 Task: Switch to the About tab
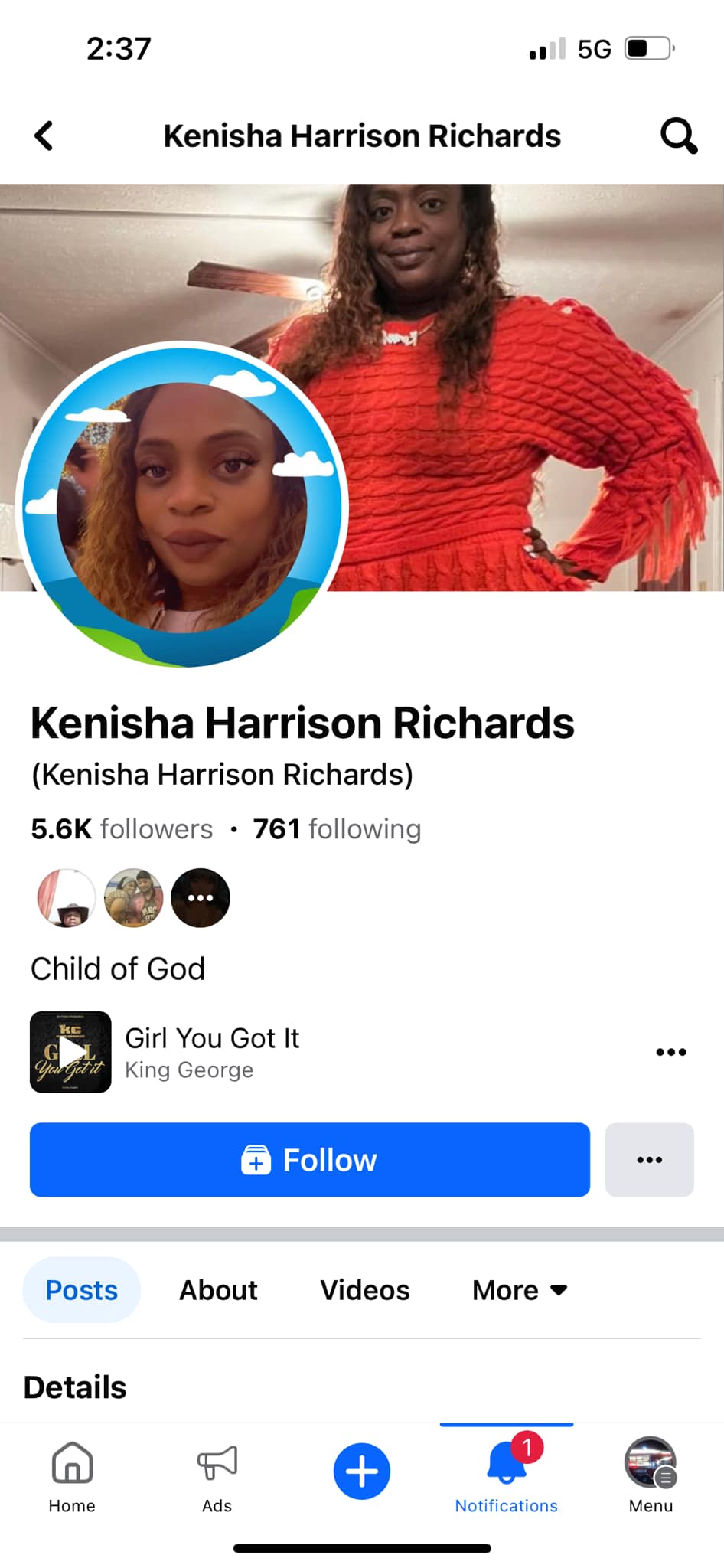(218, 1290)
